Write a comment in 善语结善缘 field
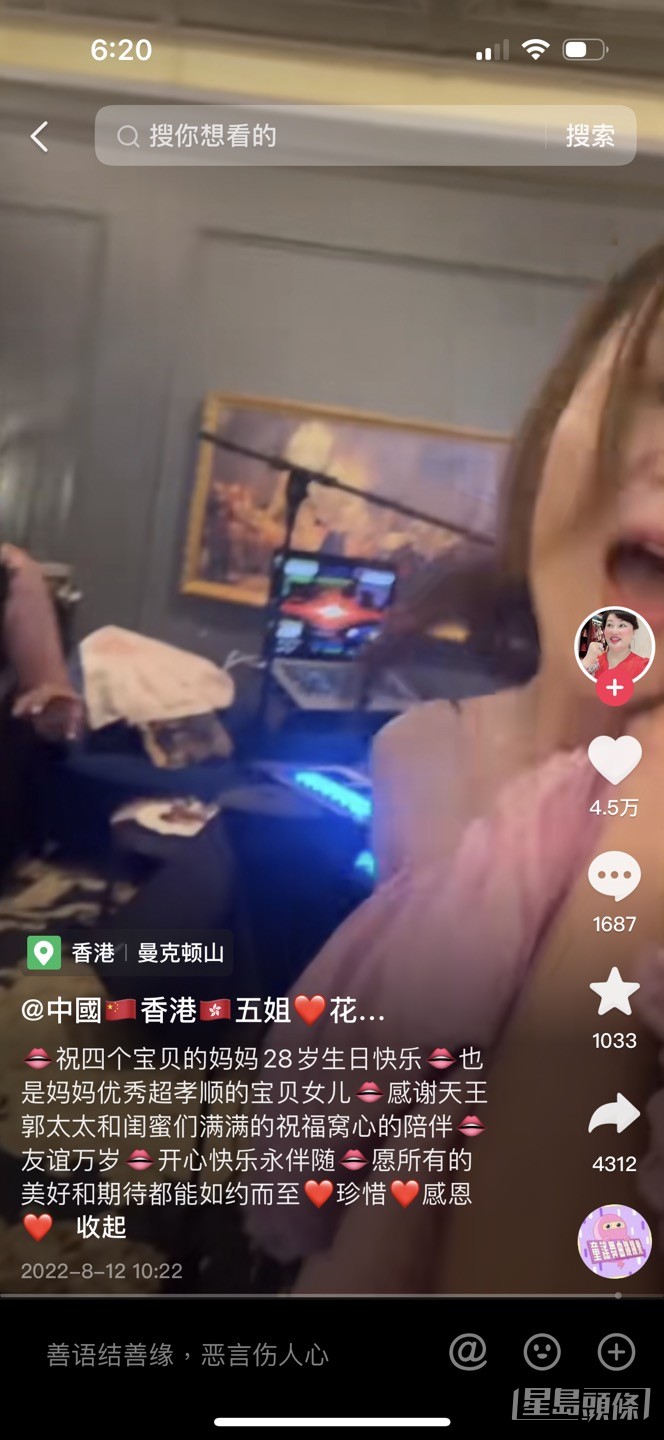Image resolution: width=664 pixels, height=1440 pixels. click(x=188, y=1355)
